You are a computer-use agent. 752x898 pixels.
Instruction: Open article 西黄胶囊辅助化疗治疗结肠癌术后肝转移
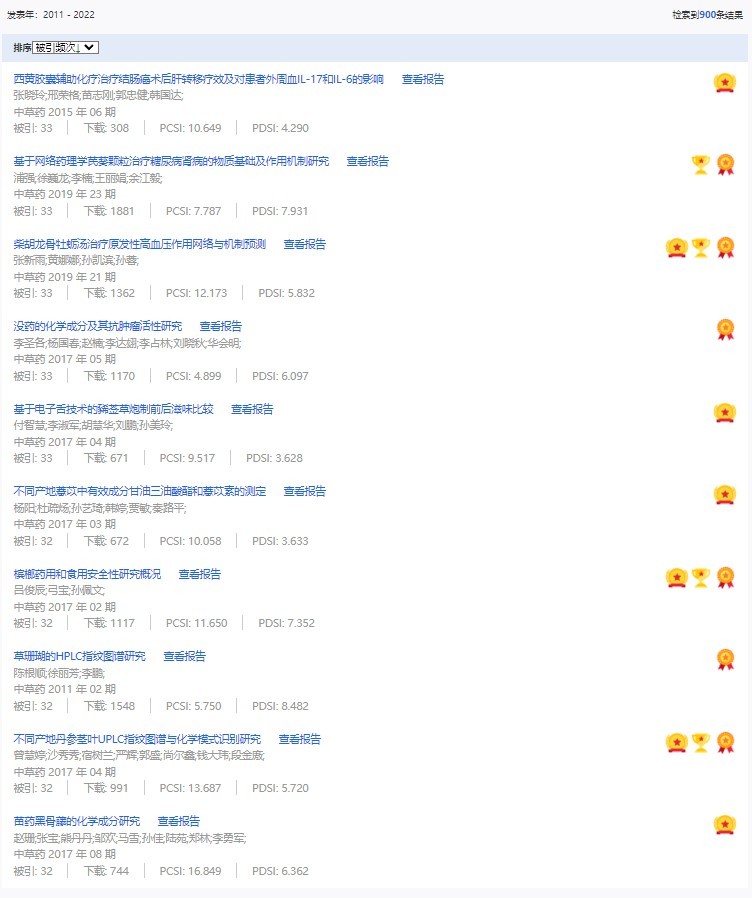coord(198,79)
